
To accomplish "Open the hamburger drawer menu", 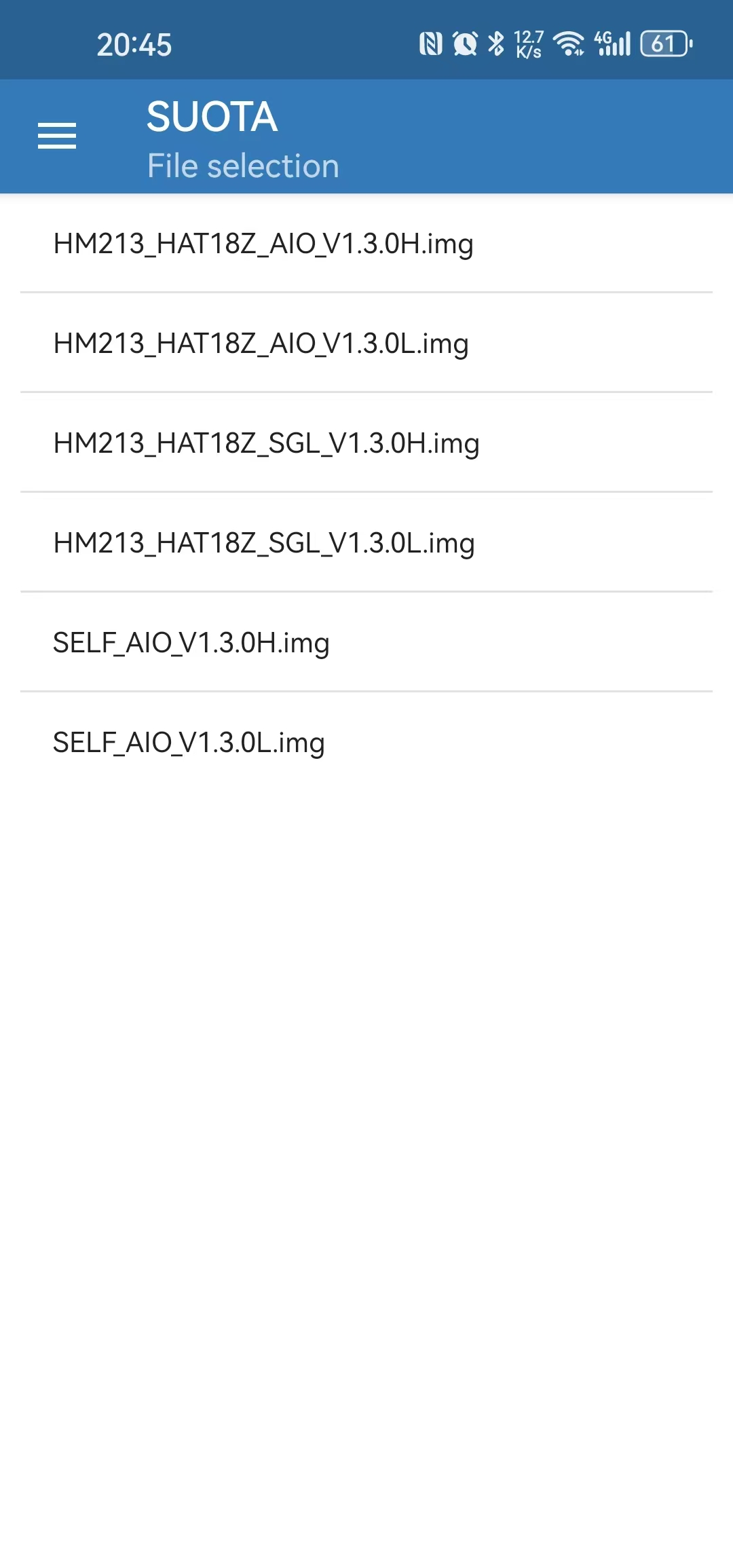I will pos(57,136).
